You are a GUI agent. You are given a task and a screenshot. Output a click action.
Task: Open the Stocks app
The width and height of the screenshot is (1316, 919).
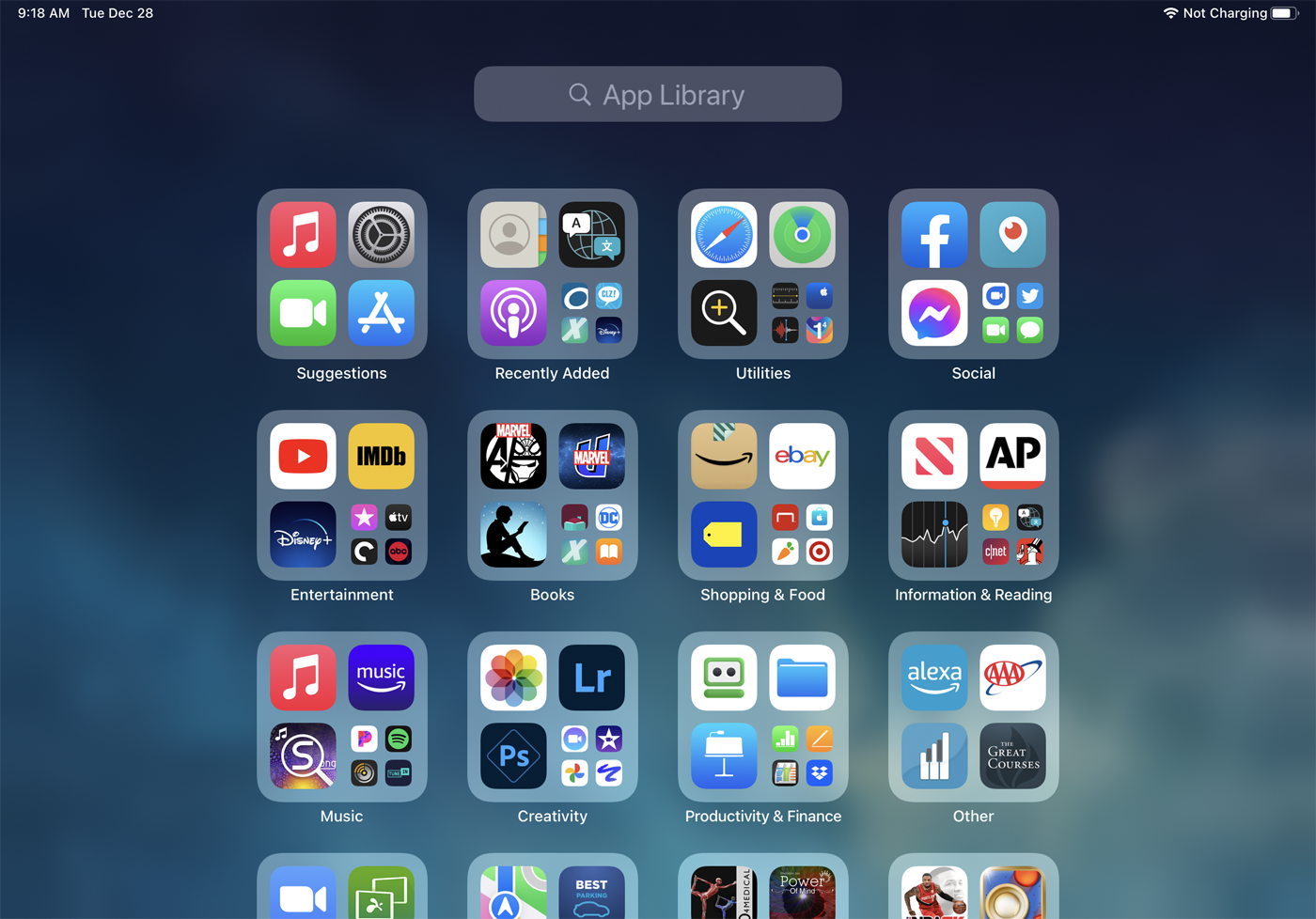click(x=934, y=535)
